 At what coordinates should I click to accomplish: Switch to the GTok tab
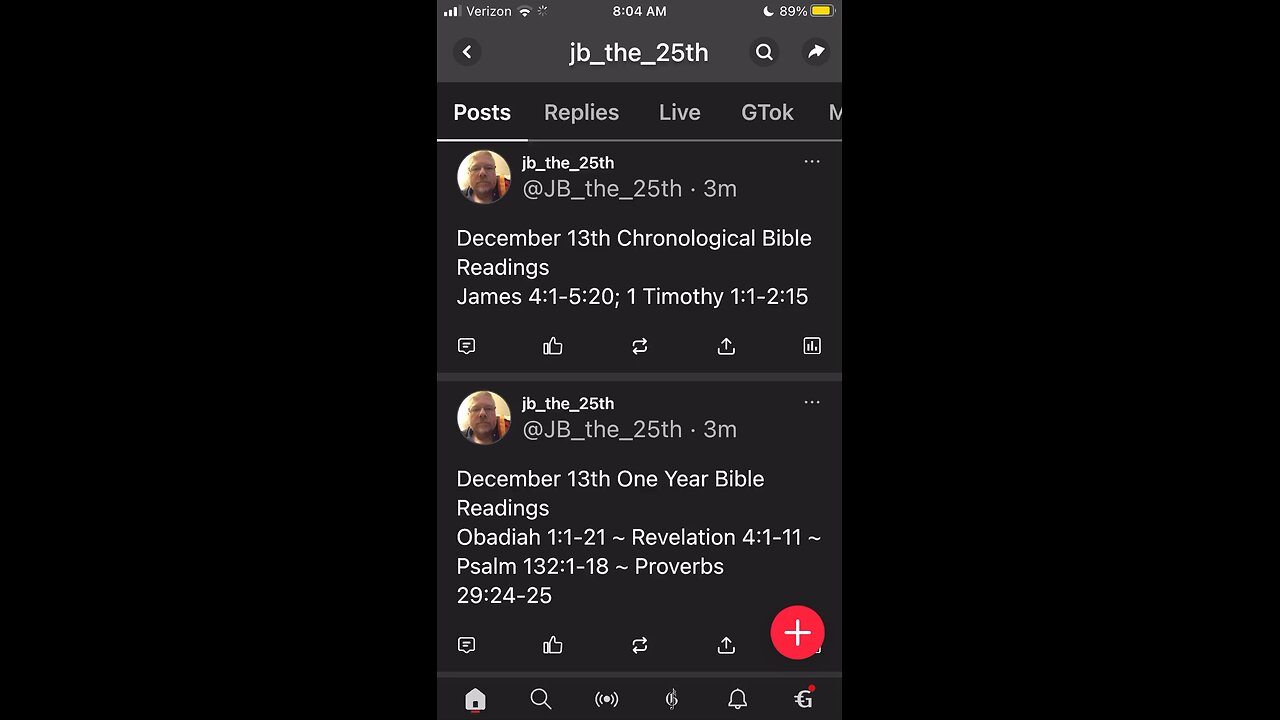click(767, 113)
